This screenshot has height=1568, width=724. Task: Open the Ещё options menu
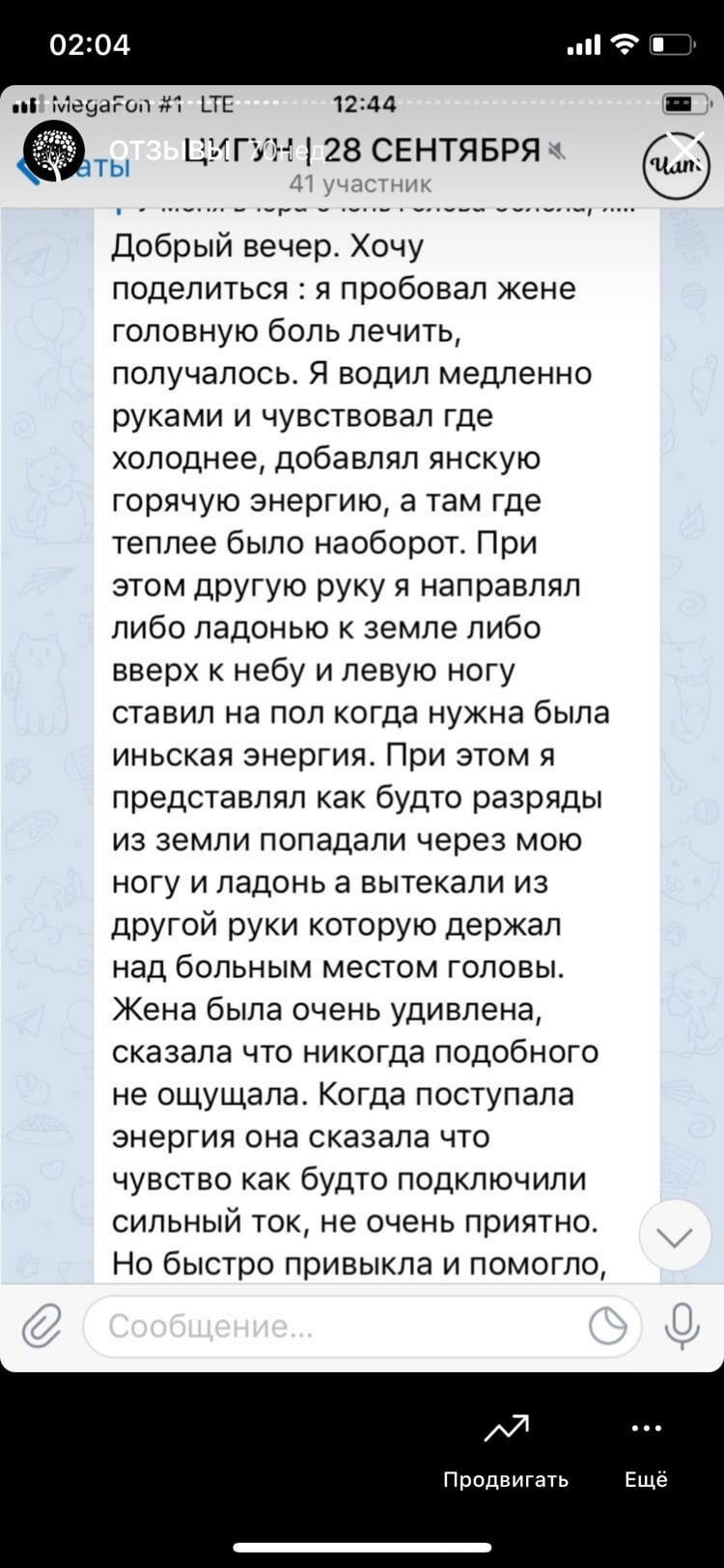click(646, 1448)
